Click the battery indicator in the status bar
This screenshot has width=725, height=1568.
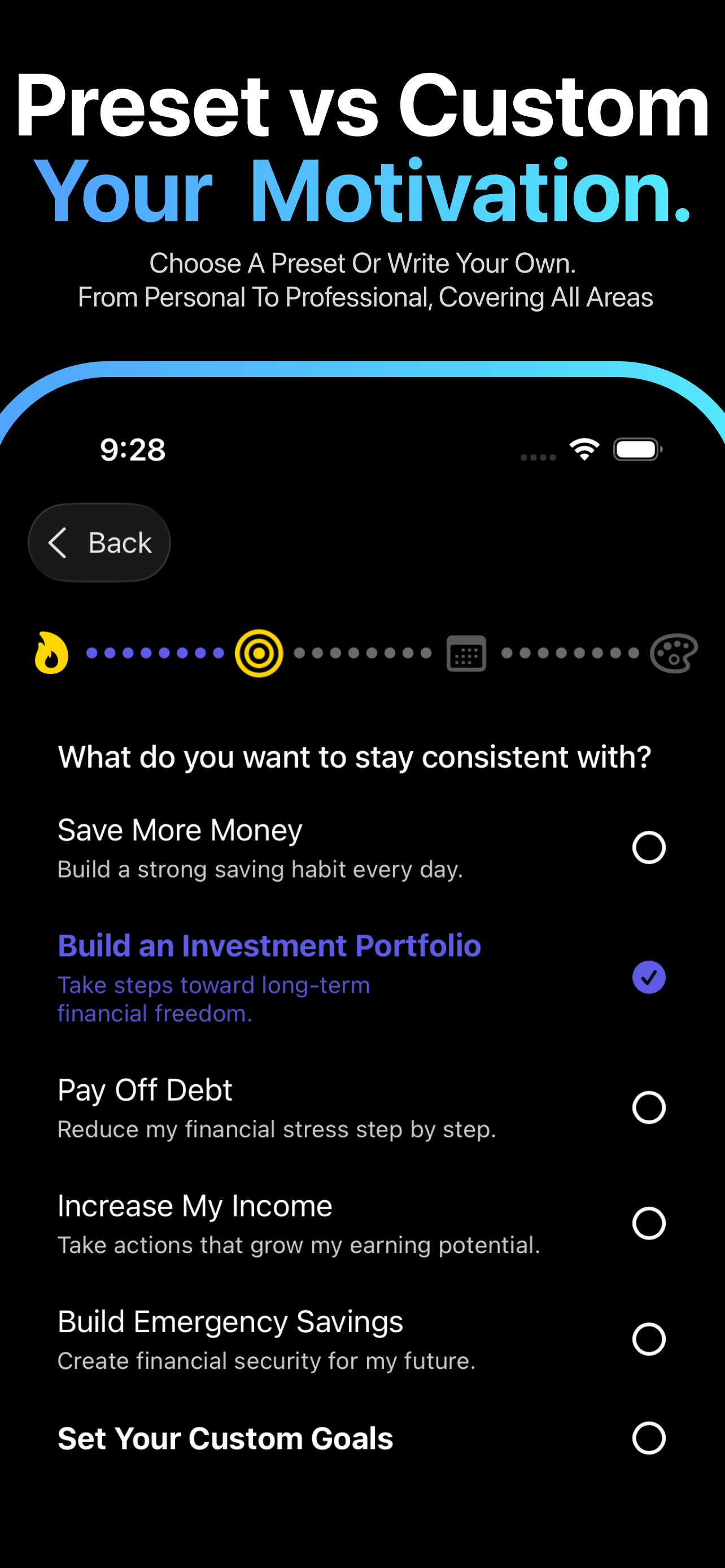(636, 448)
